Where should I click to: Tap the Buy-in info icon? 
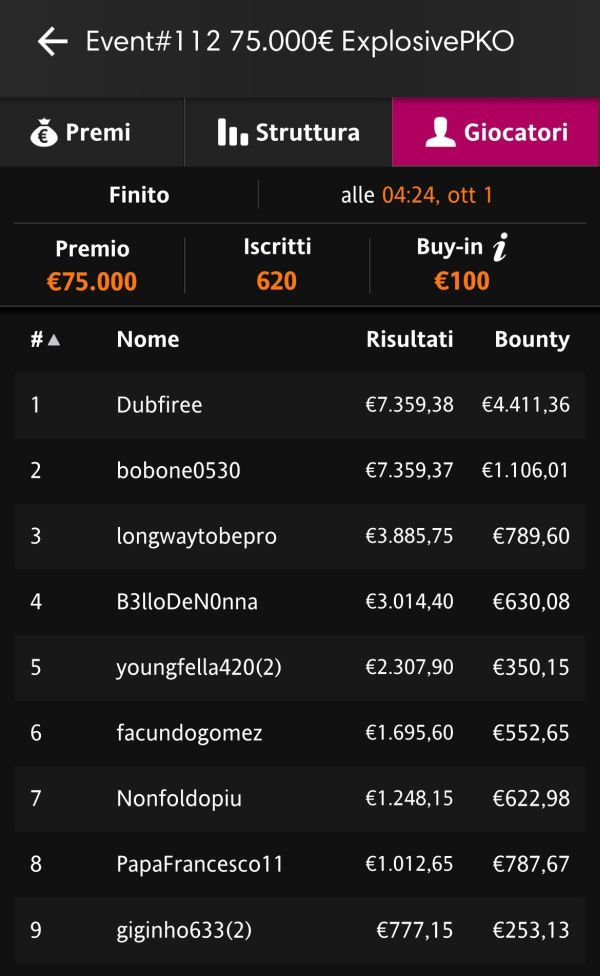pyautogui.click(x=500, y=247)
